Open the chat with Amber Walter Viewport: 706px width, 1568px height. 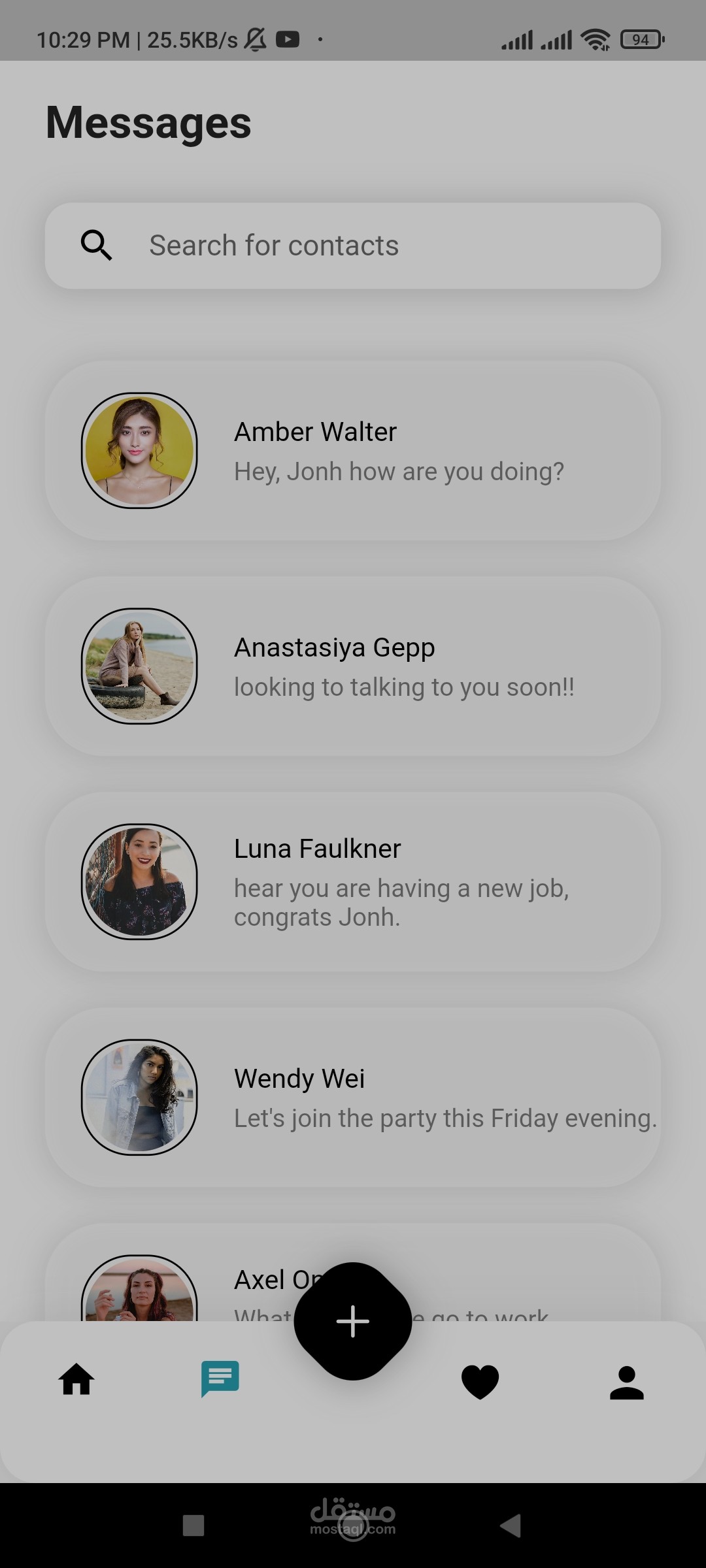353,451
